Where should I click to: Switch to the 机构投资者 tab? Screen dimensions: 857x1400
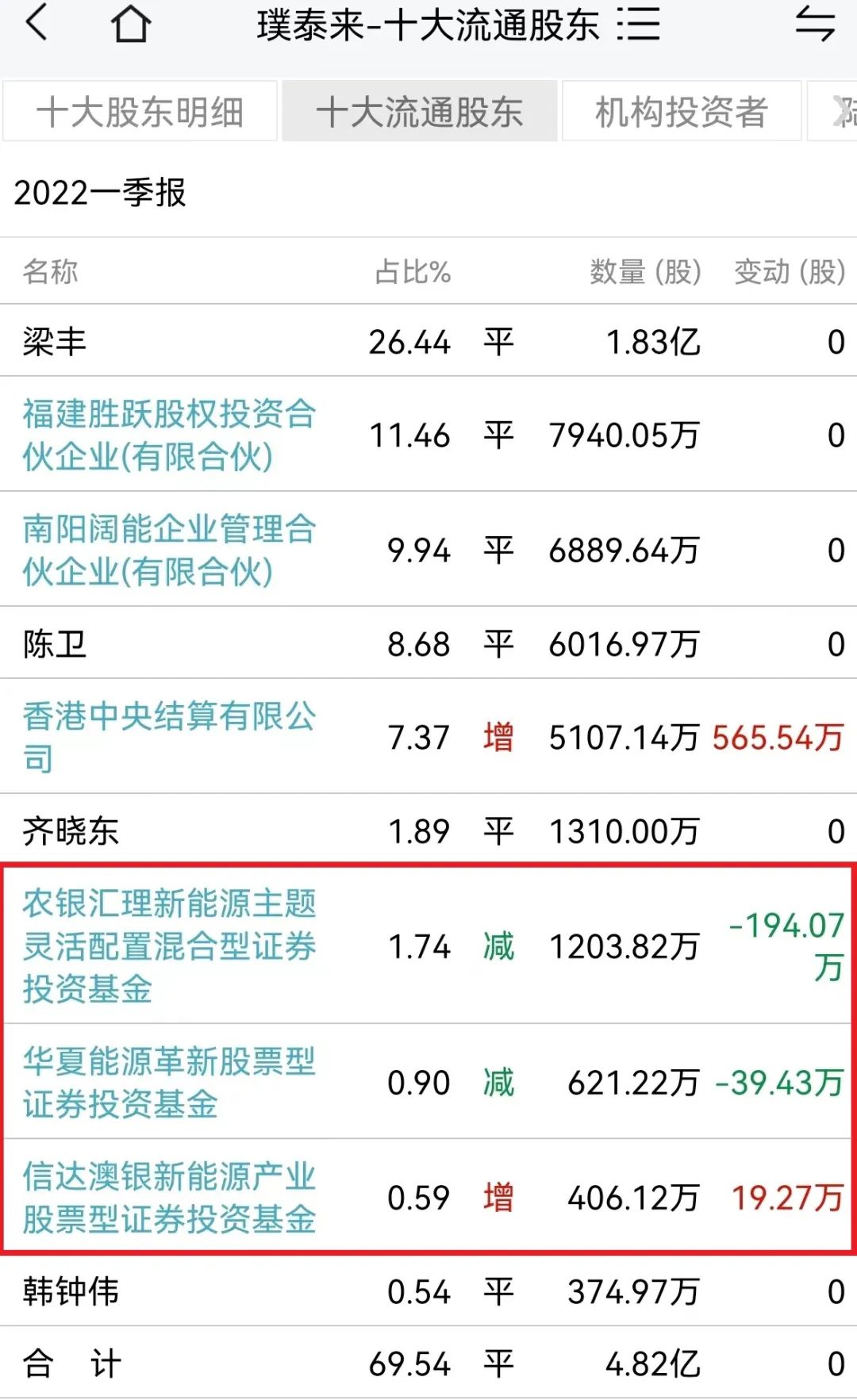coord(681,112)
